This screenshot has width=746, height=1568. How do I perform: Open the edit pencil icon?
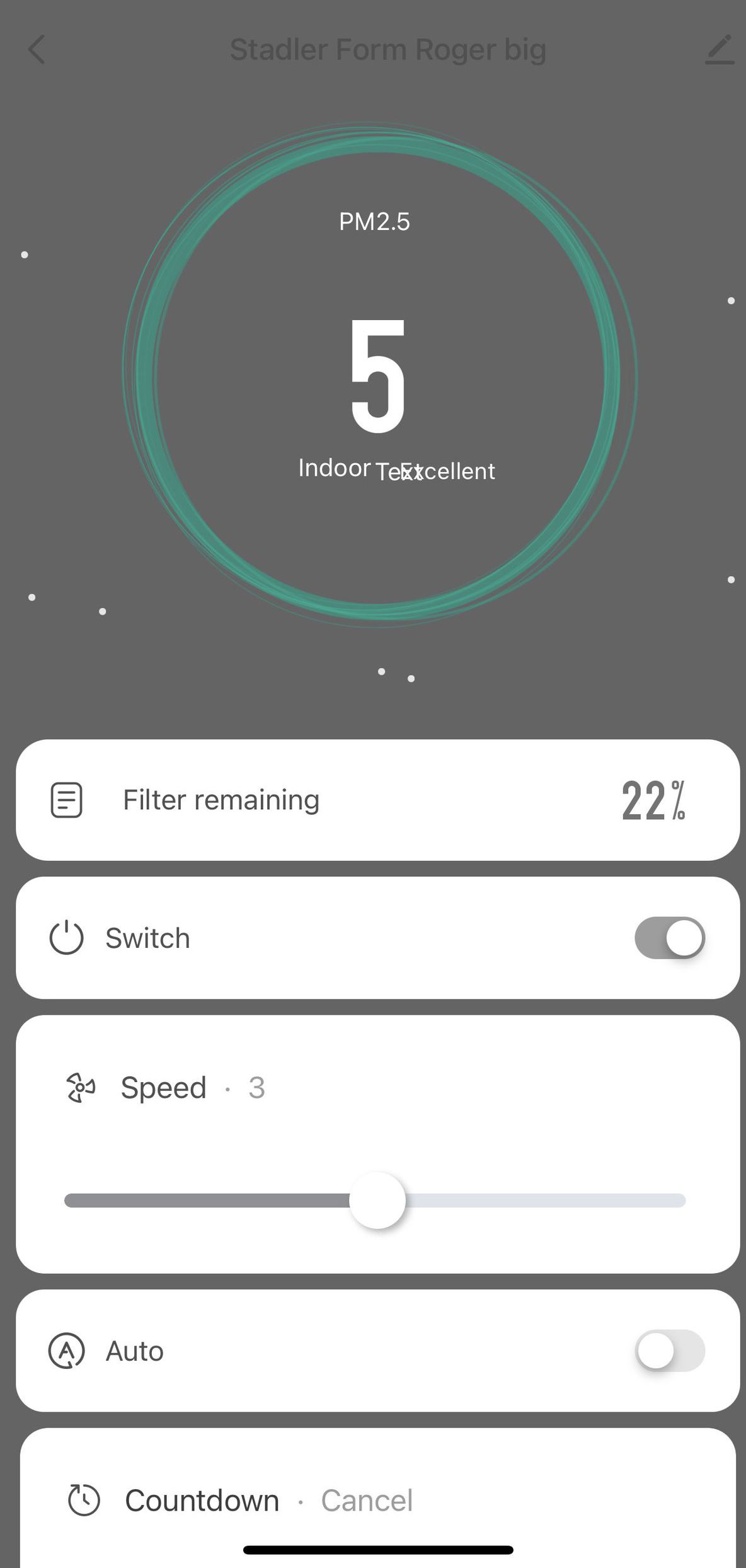click(720, 49)
